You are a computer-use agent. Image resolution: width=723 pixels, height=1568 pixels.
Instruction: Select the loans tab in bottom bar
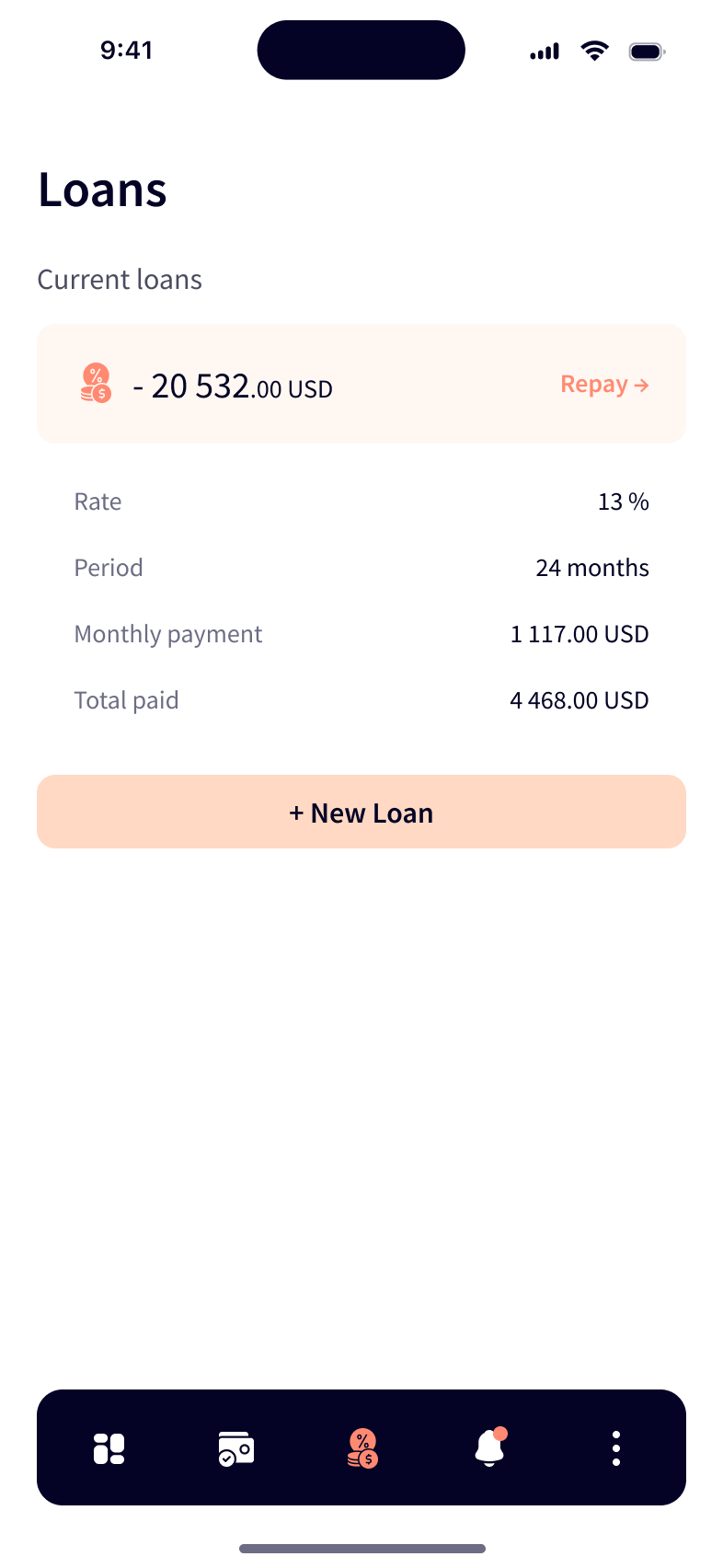362,1448
